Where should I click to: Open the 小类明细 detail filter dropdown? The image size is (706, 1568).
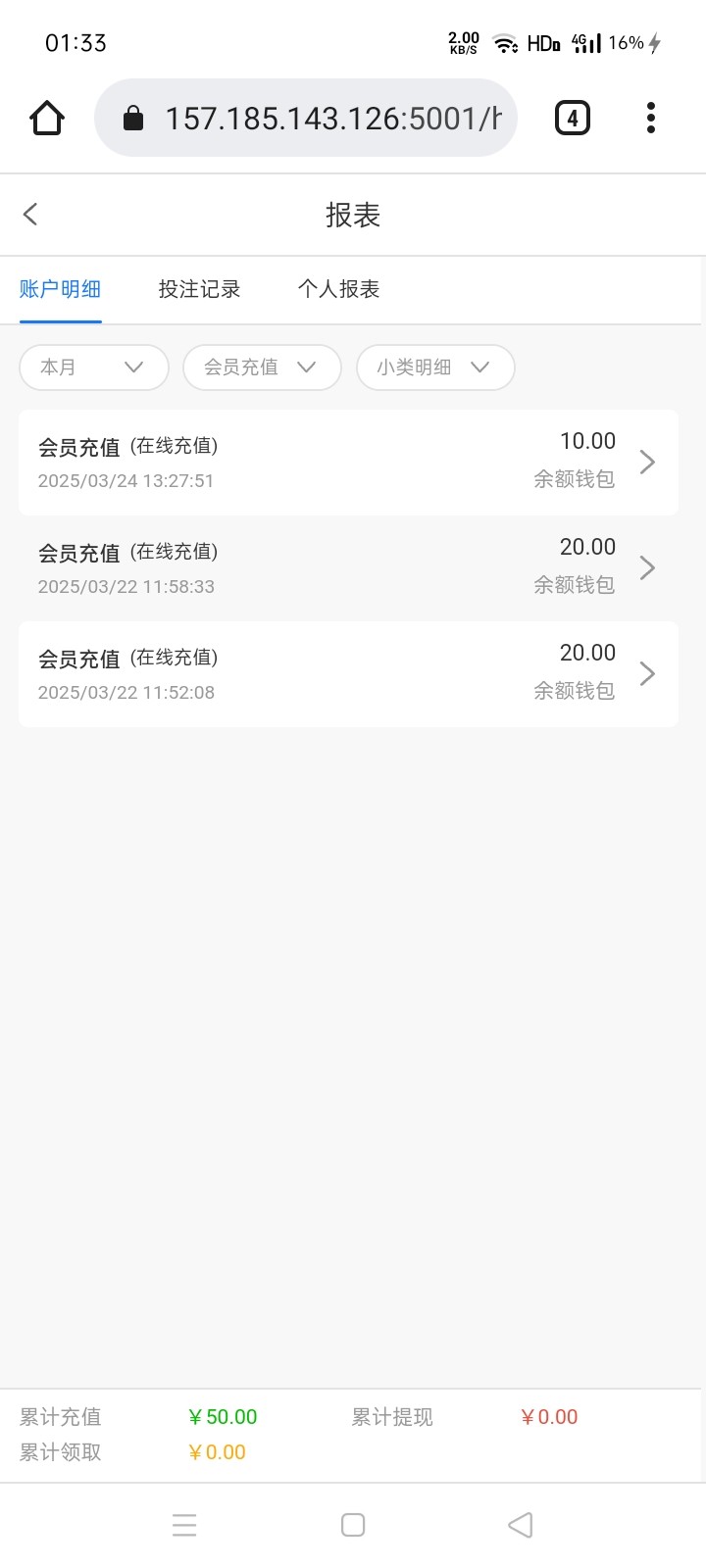click(435, 367)
